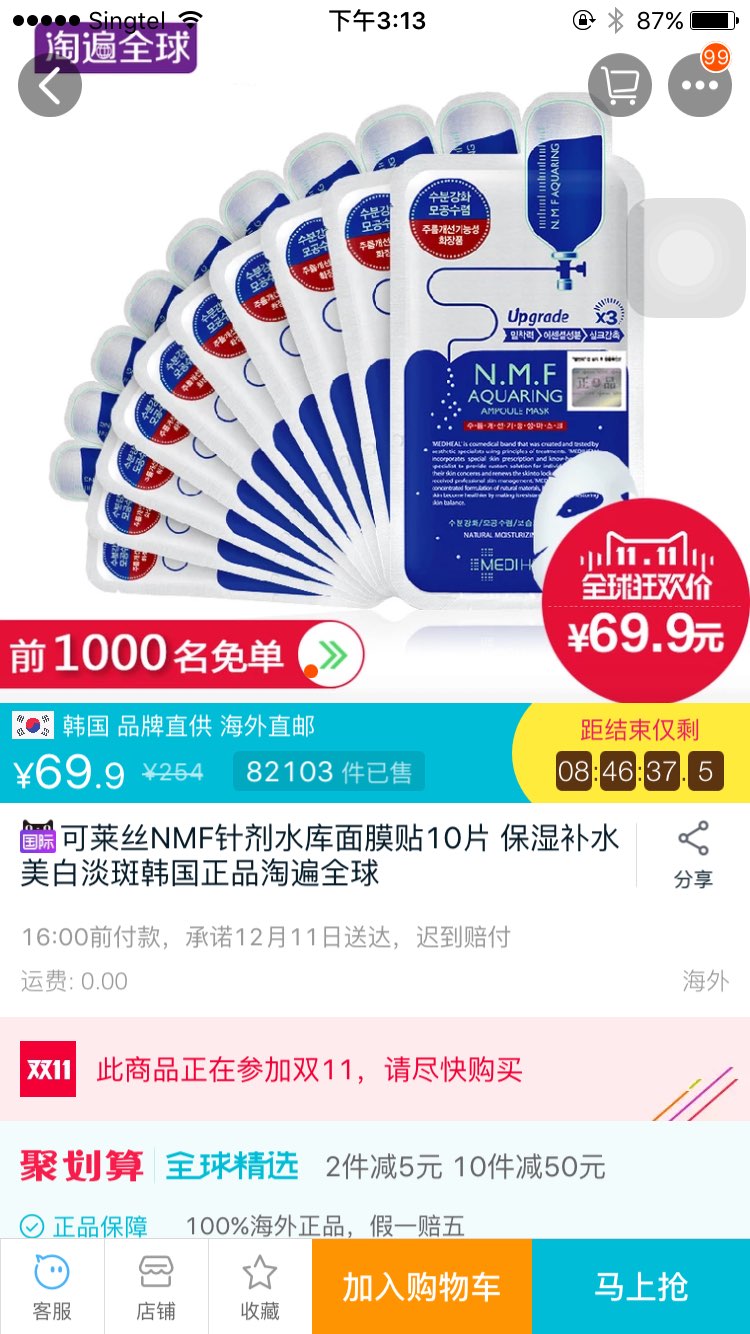Open the three-dot overflow menu

(x=700, y=85)
